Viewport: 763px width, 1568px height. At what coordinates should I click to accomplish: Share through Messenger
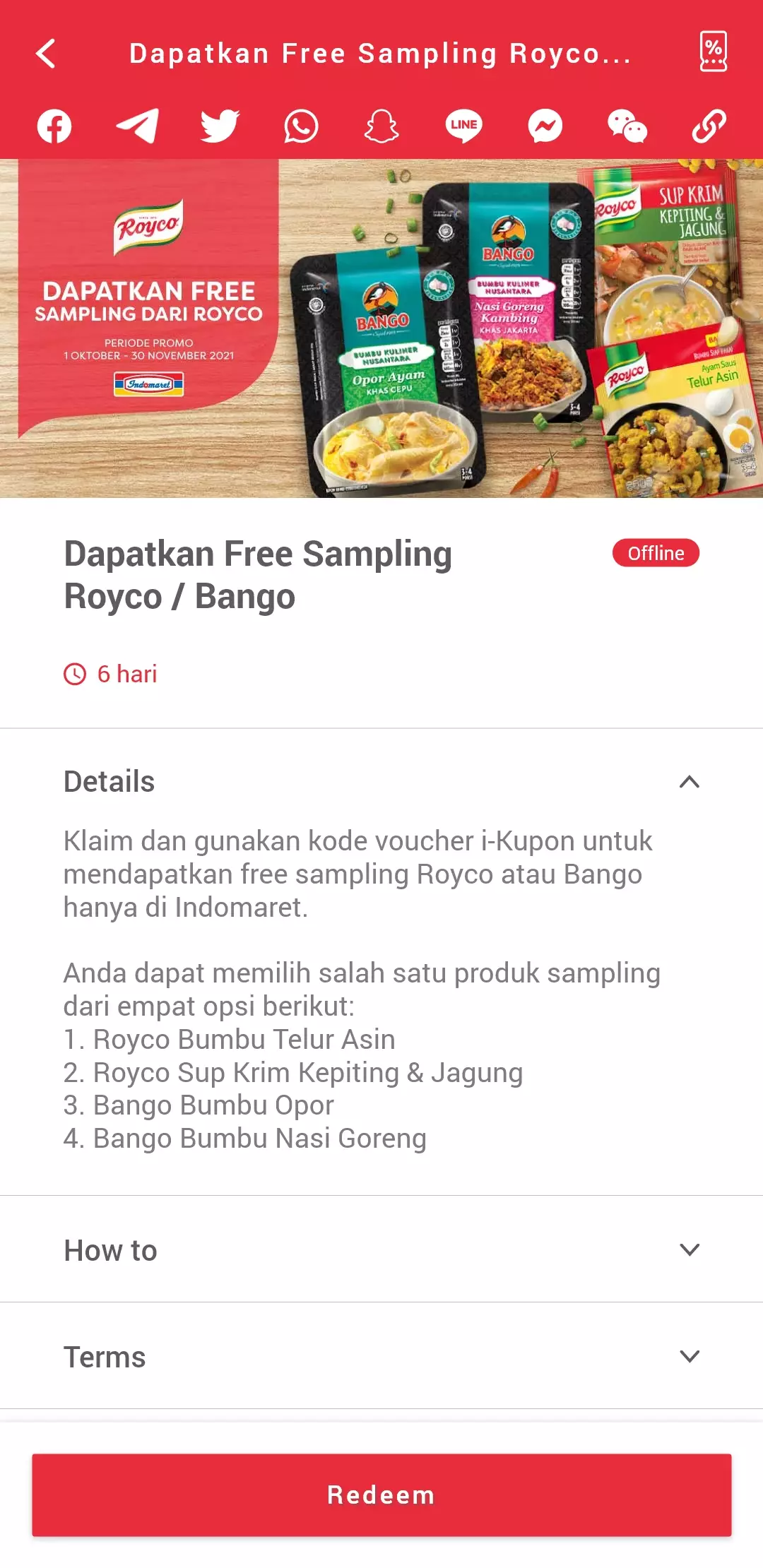pos(545,126)
